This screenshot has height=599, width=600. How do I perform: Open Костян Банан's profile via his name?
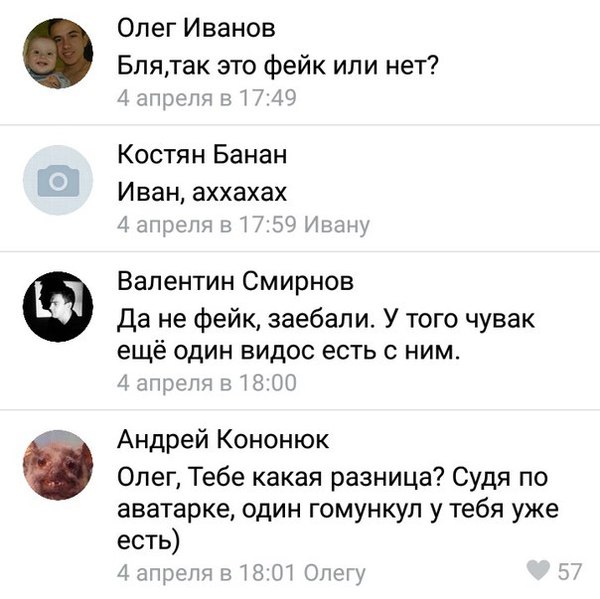click(x=202, y=155)
